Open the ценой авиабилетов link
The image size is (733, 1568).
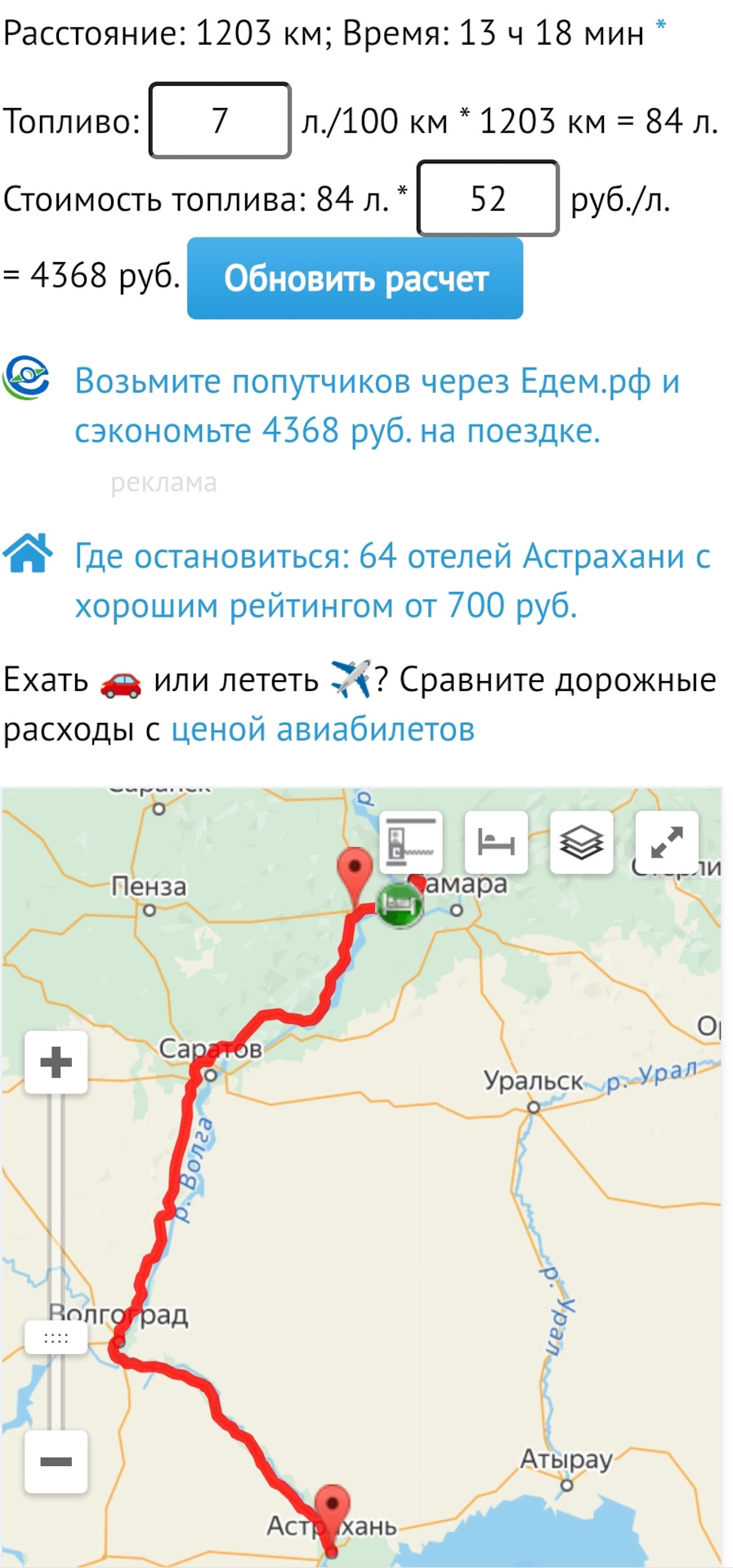323,729
